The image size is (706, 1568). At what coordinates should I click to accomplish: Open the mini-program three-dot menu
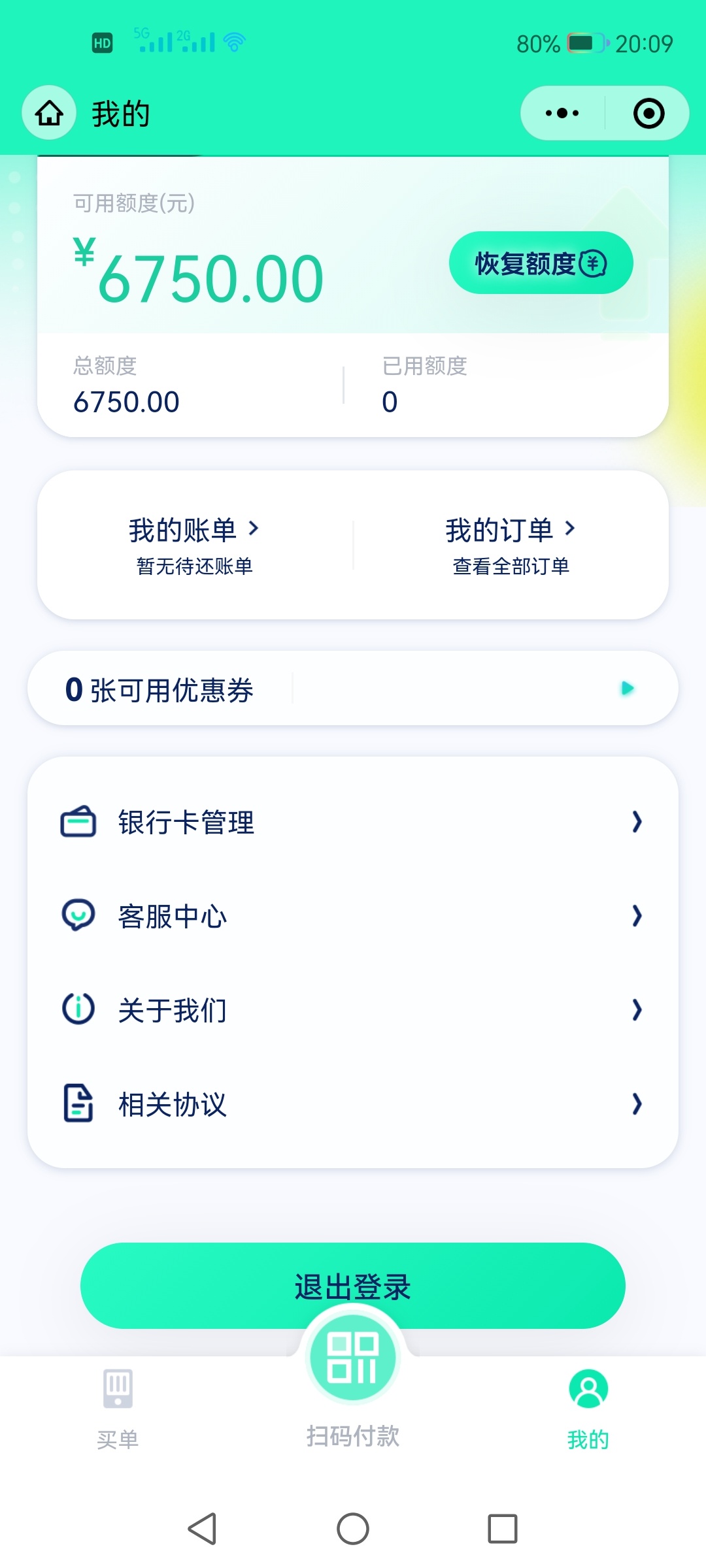click(562, 113)
